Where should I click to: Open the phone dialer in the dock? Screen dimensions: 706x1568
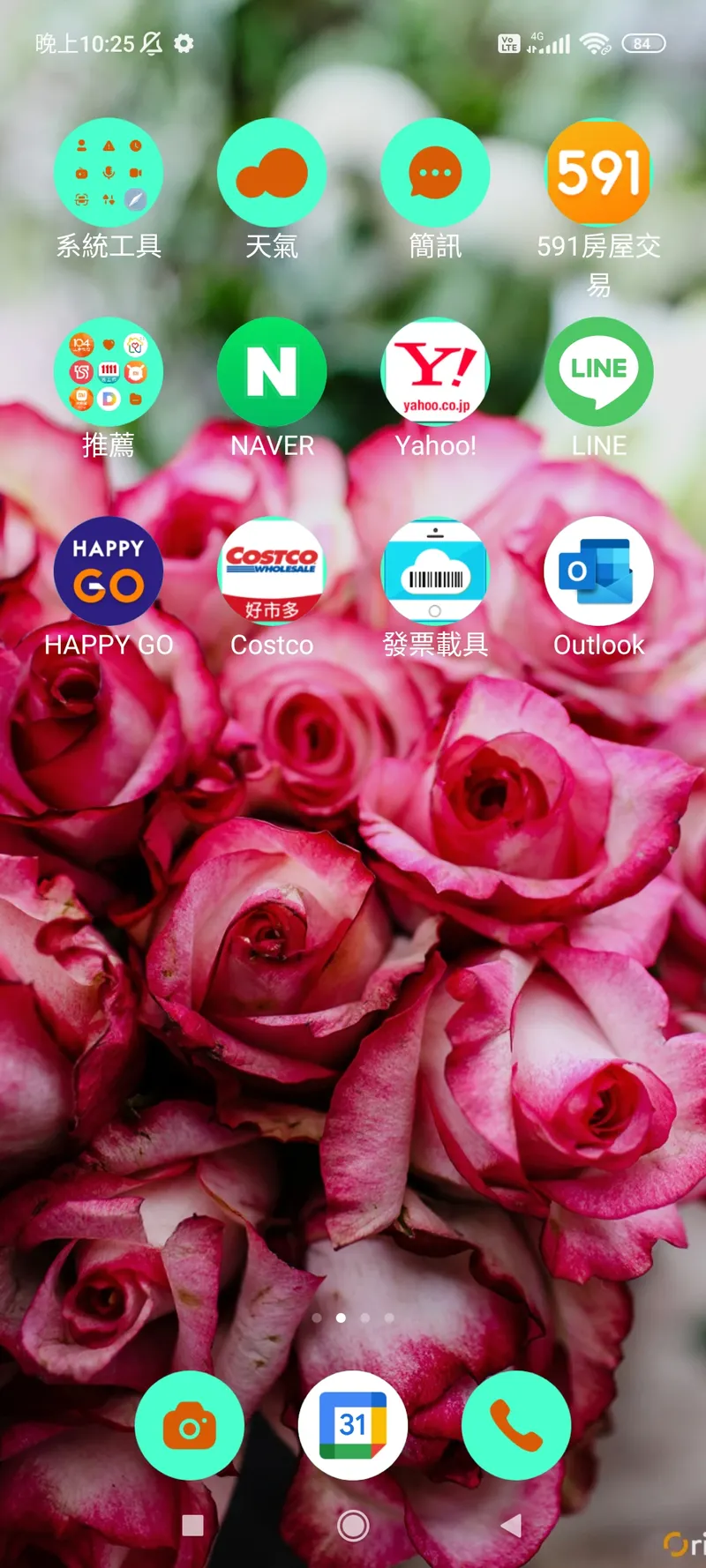(x=516, y=1426)
